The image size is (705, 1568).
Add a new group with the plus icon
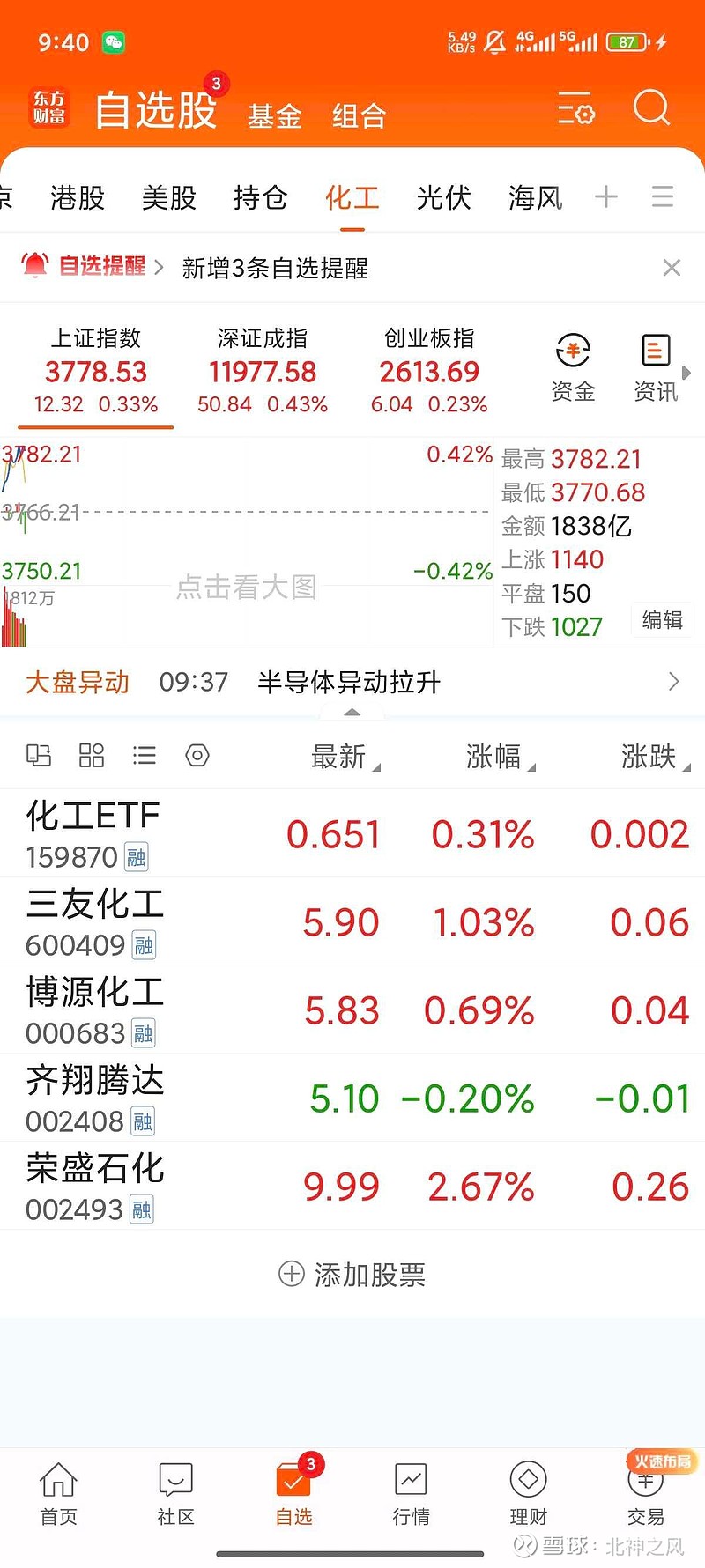tap(606, 196)
